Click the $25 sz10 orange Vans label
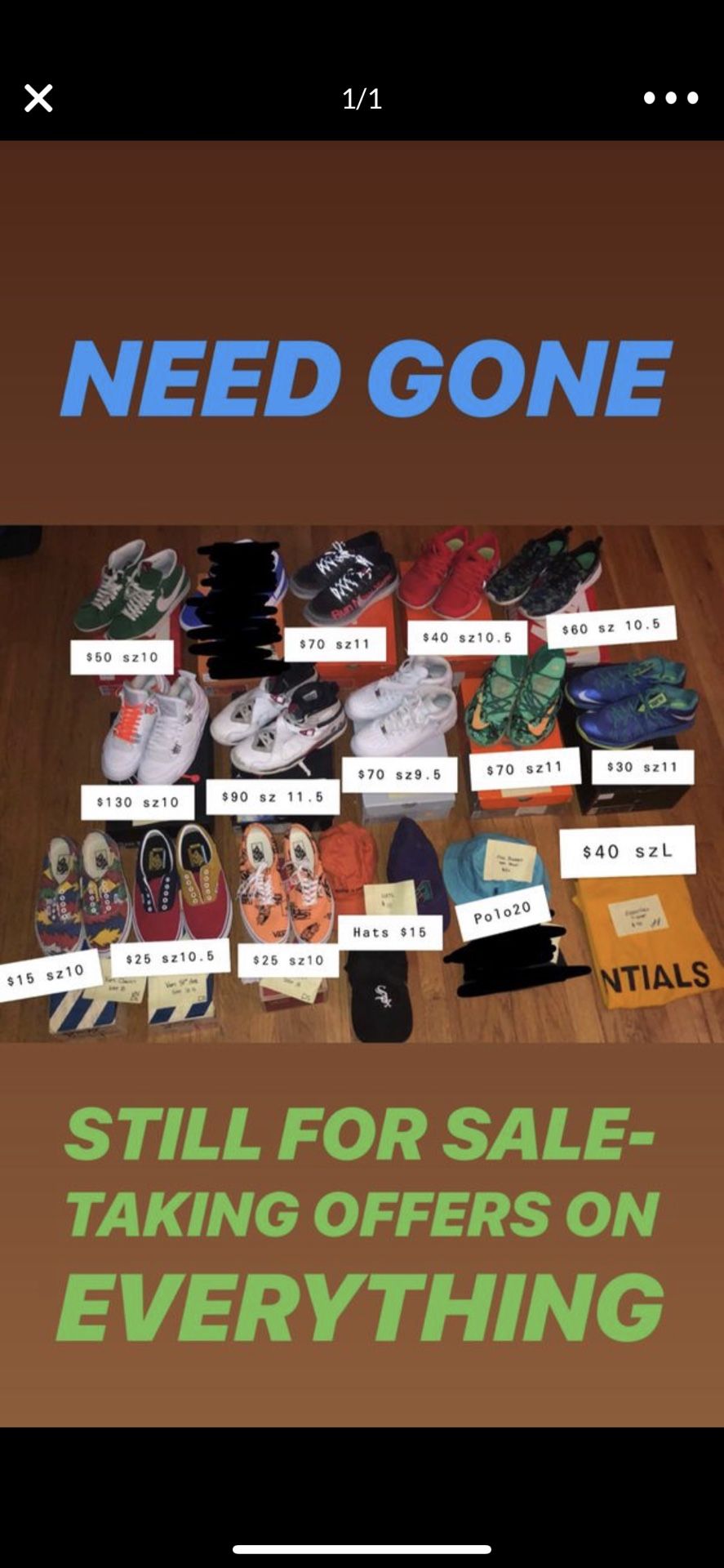Viewport: 724px width, 1568px height. pos(290,960)
